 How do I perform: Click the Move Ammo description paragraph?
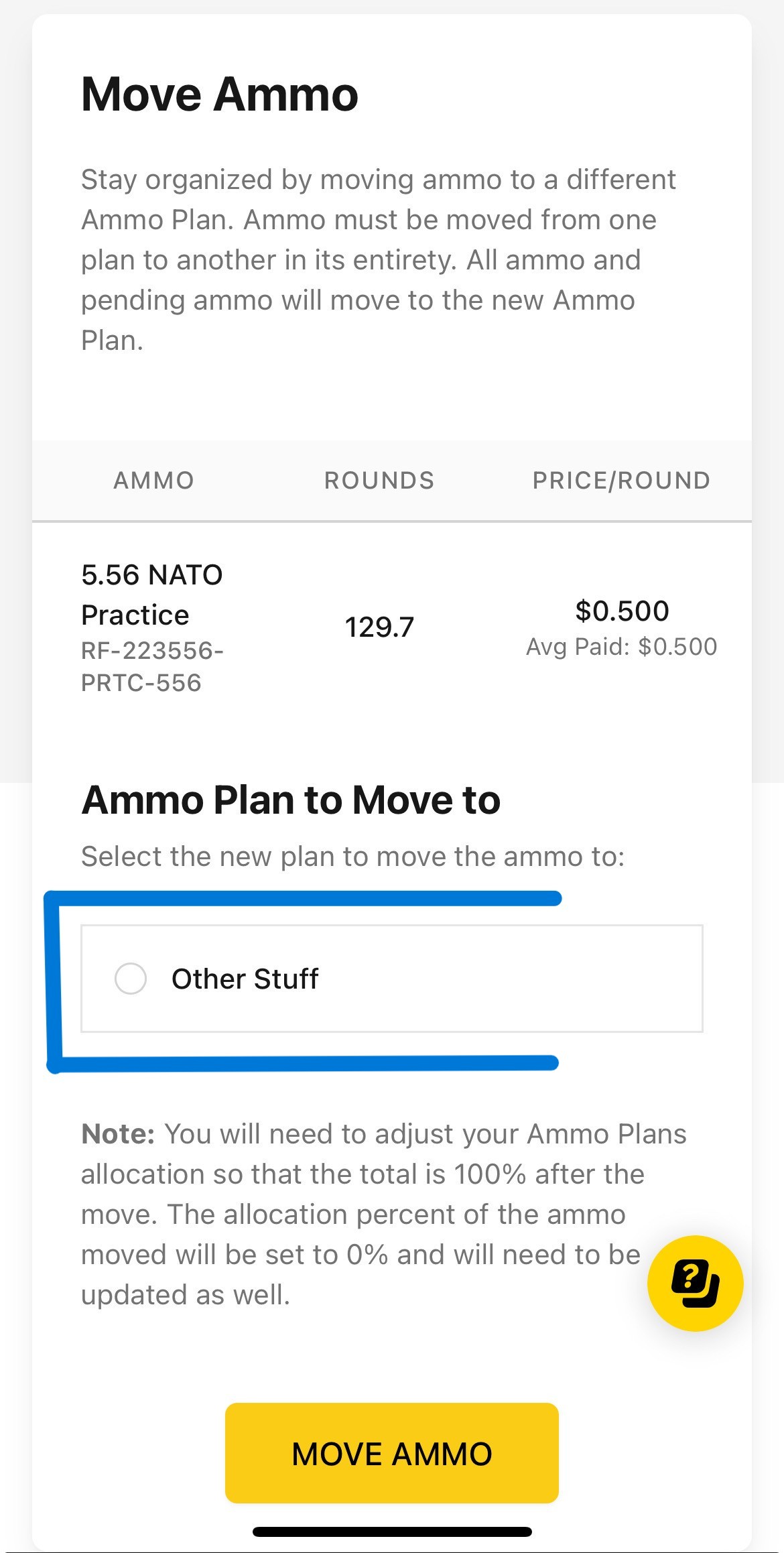coord(379,259)
